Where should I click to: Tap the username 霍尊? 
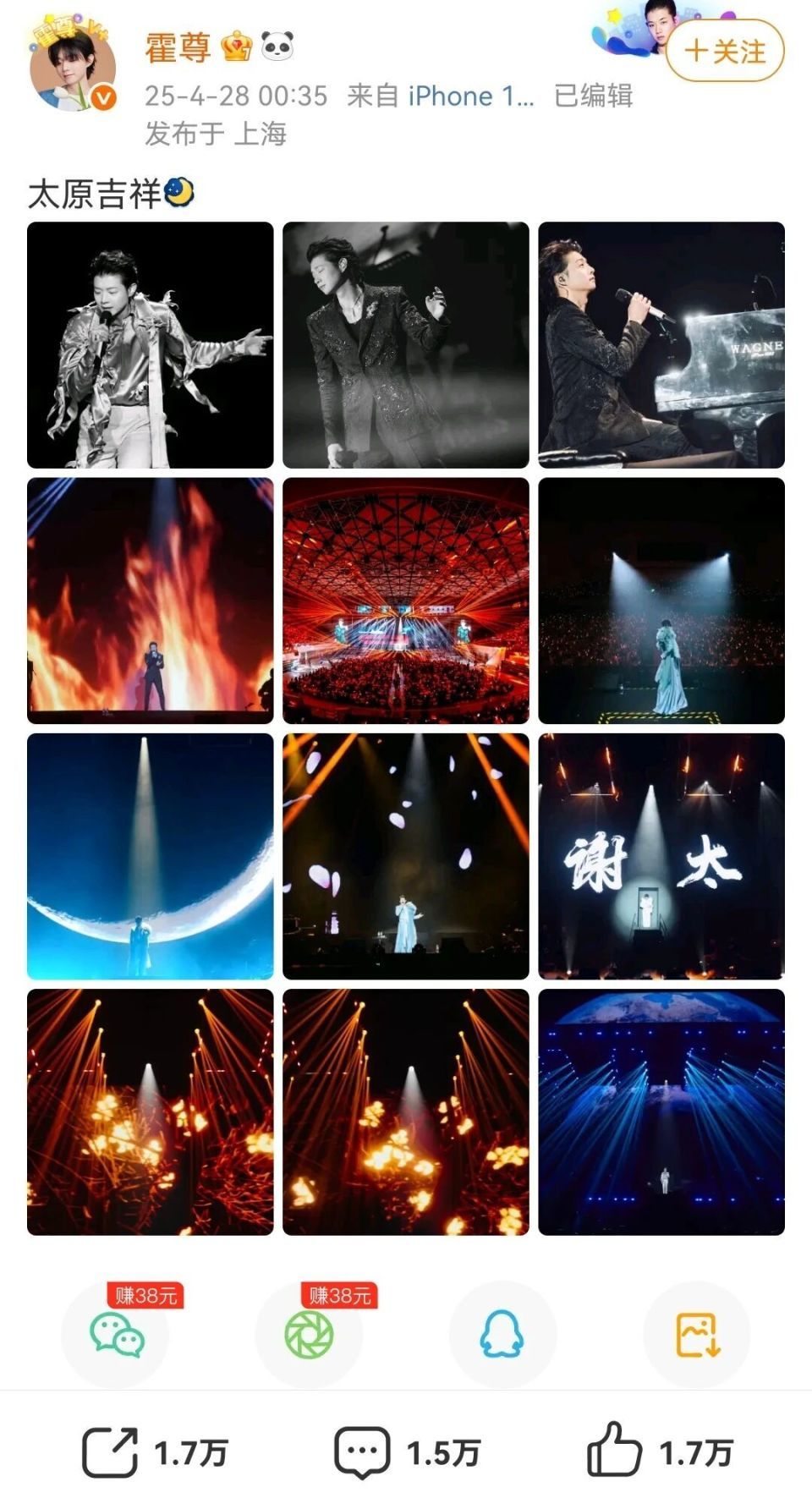(x=177, y=47)
